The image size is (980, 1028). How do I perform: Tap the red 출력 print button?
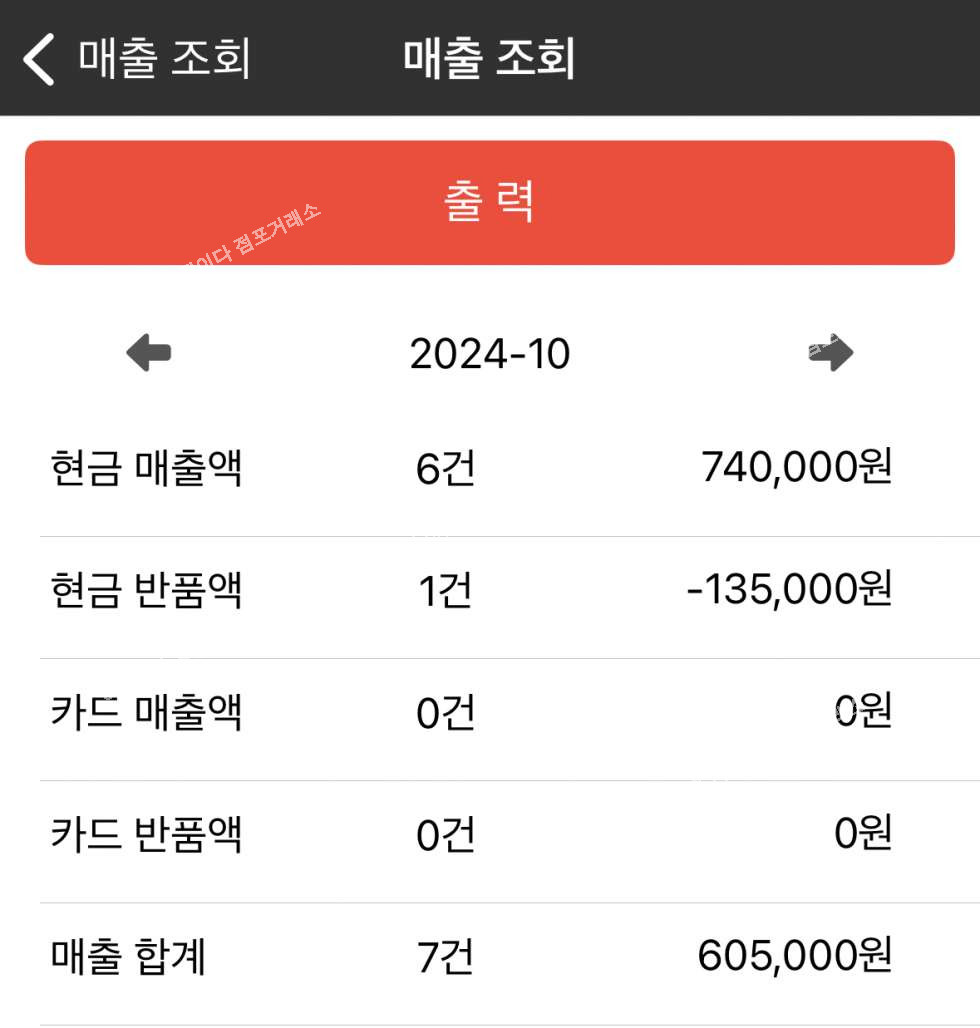pos(490,202)
